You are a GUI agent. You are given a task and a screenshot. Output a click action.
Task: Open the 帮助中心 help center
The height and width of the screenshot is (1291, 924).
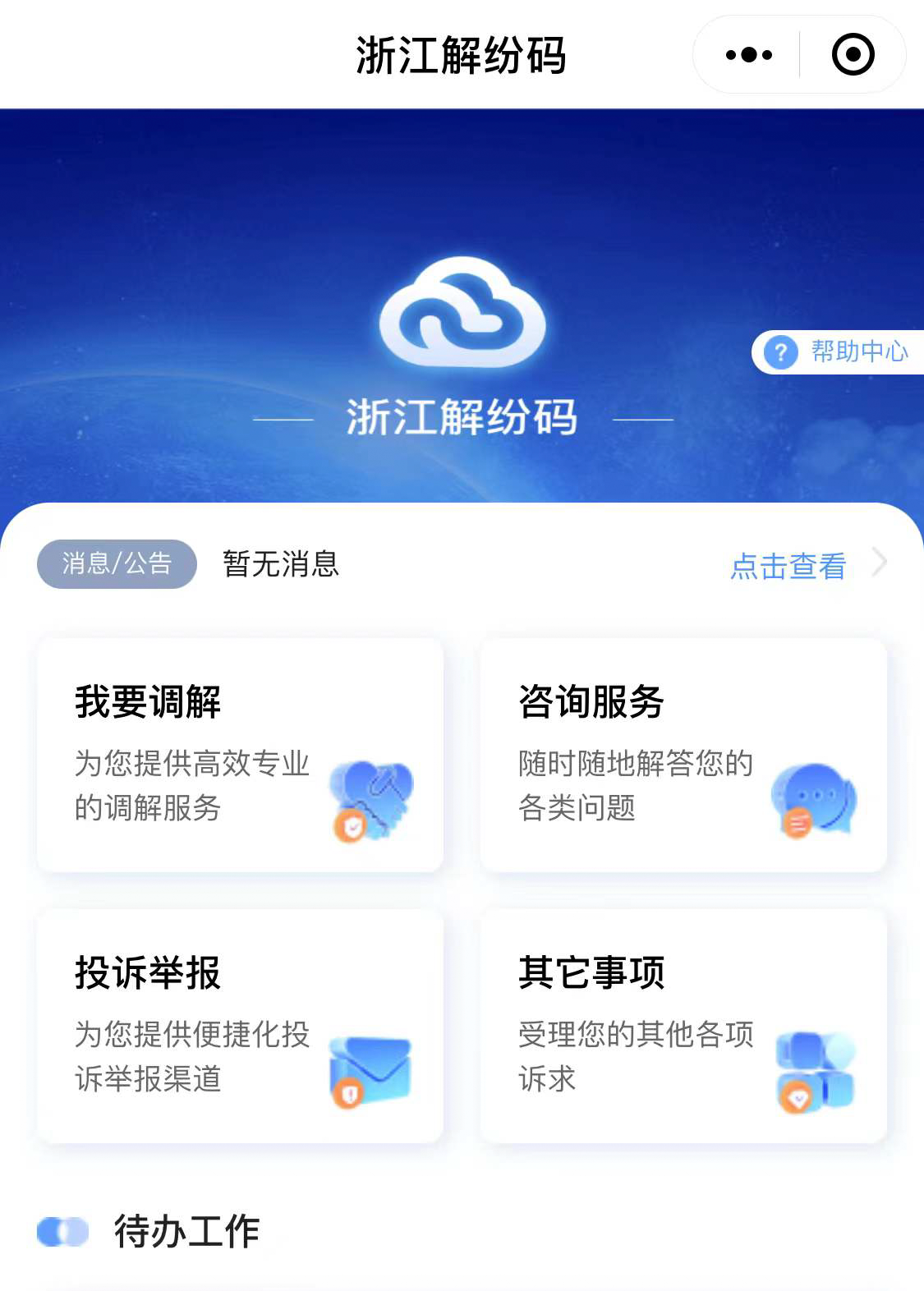(839, 352)
